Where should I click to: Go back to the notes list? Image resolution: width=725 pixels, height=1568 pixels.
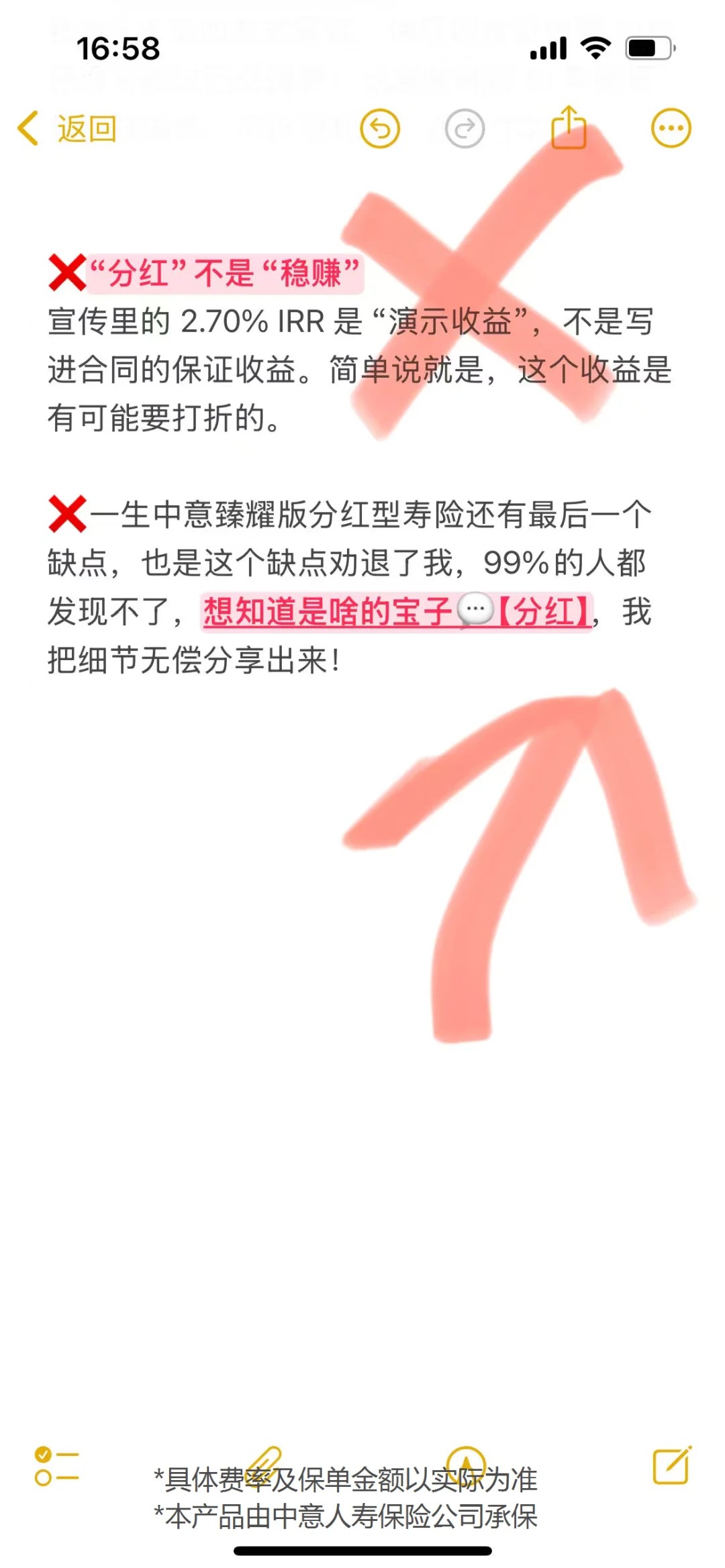click(x=67, y=128)
